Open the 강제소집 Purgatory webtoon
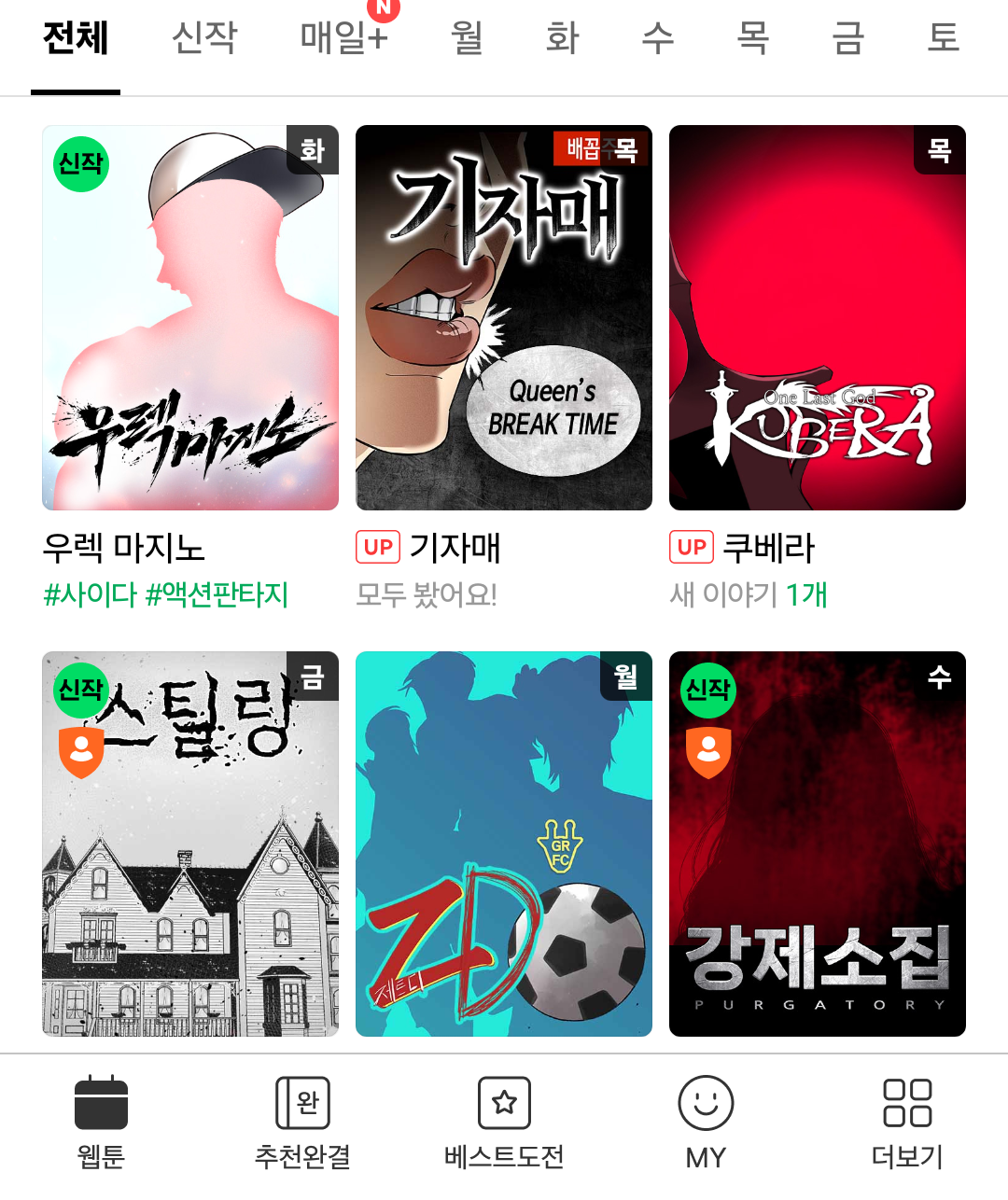 818,844
